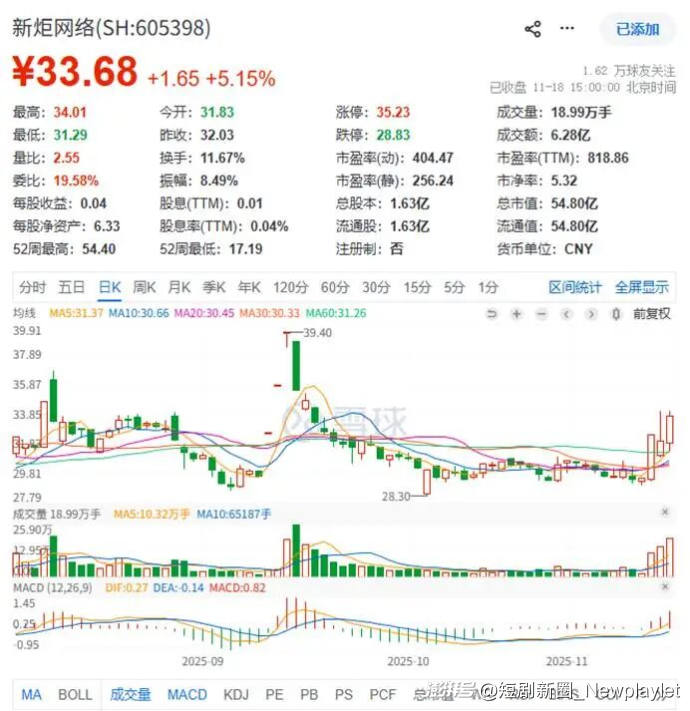Open the 前复权 adjustment selector
Screen dimensions: 690x711
click(652, 314)
